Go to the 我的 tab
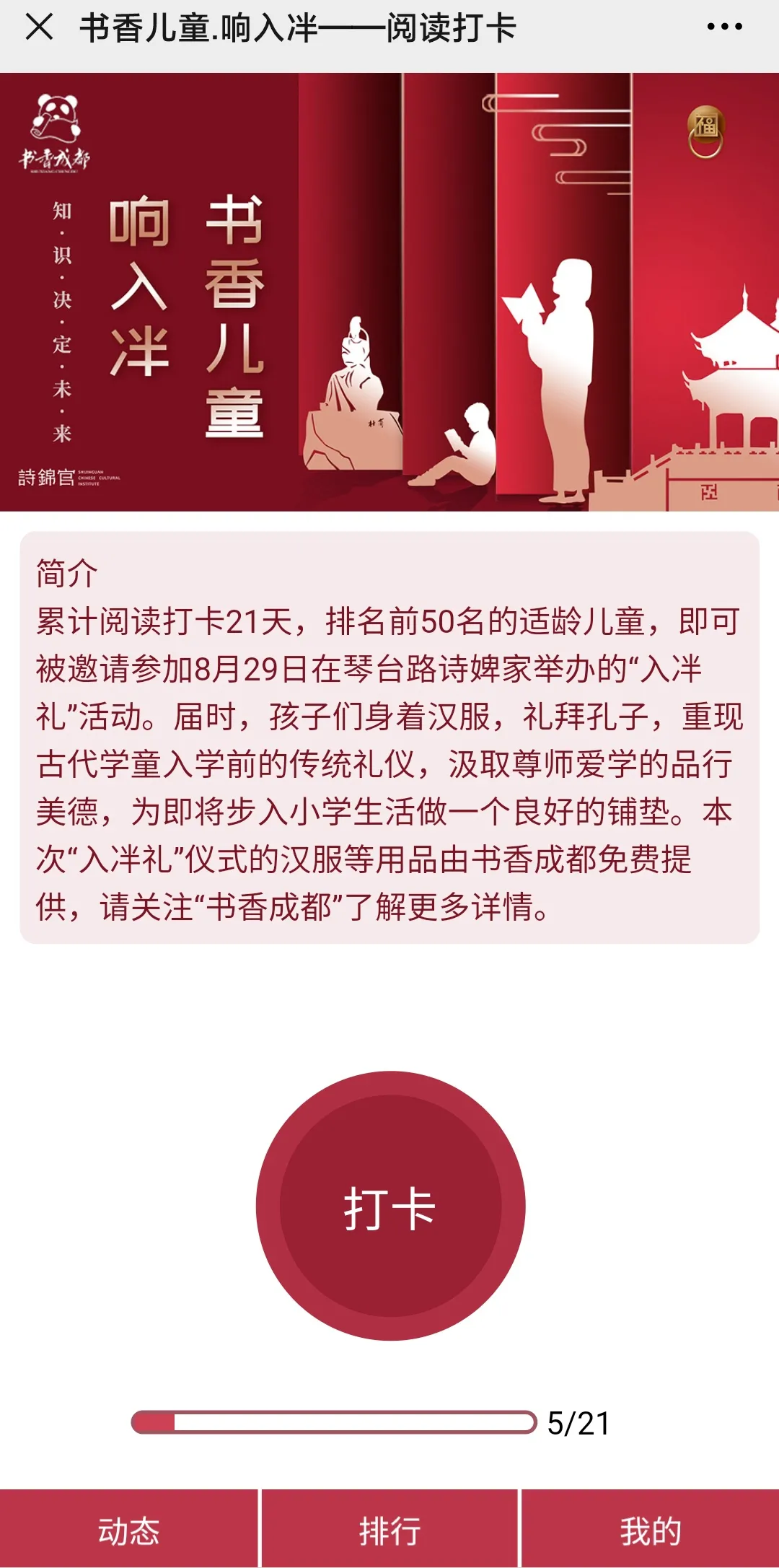 coord(651,1529)
